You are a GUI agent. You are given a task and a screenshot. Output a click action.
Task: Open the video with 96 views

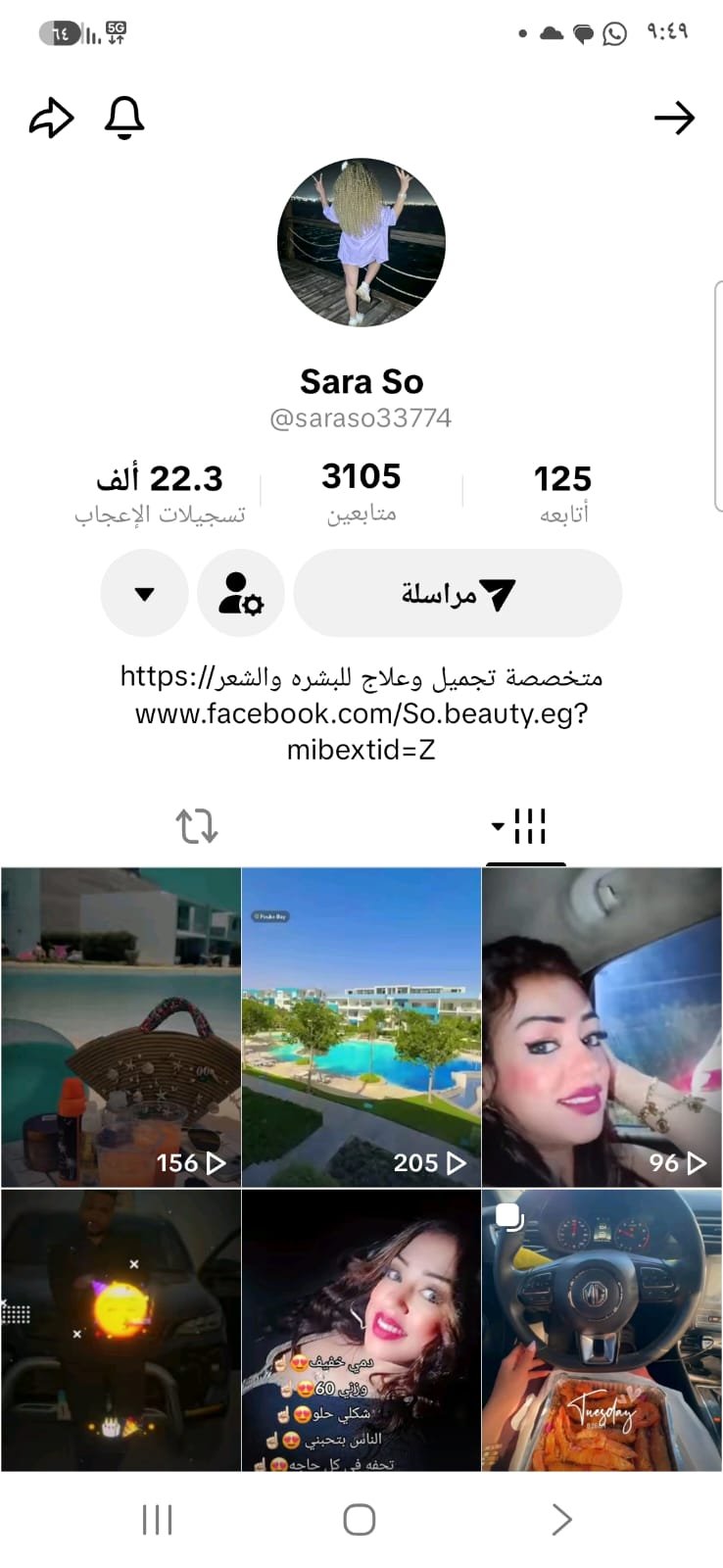tap(602, 1027)
